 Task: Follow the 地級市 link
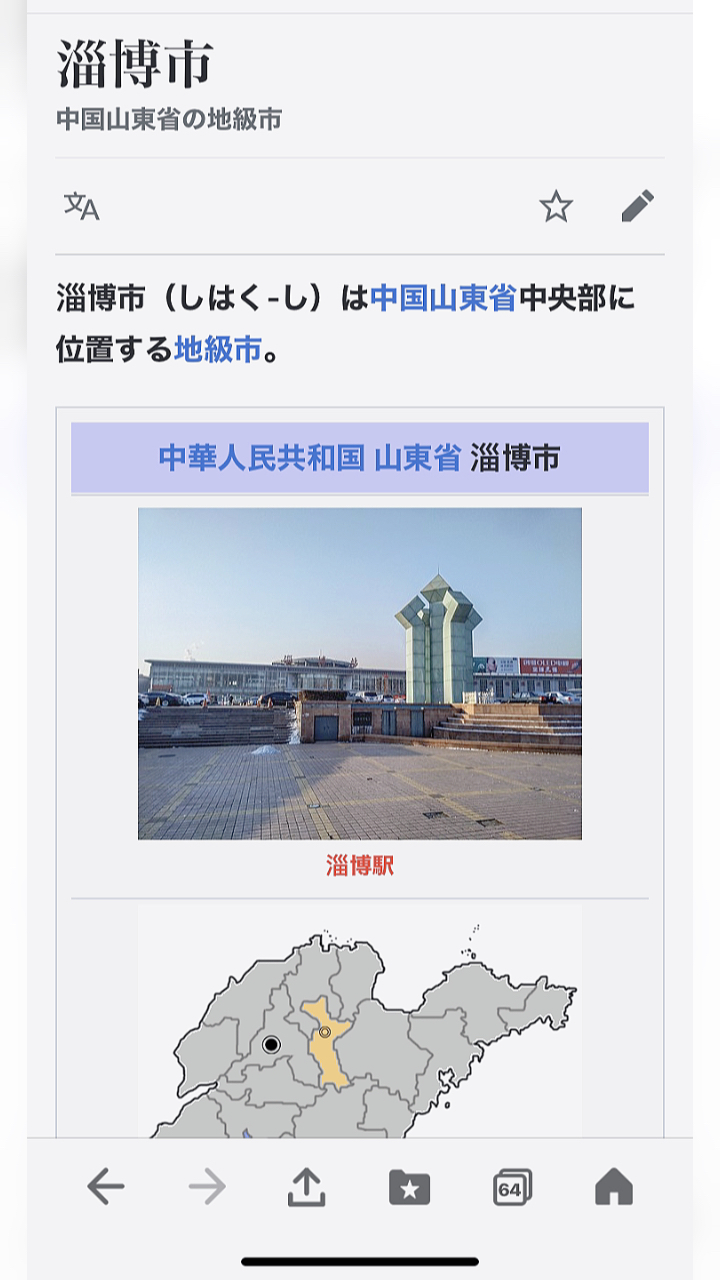(218, 349)
